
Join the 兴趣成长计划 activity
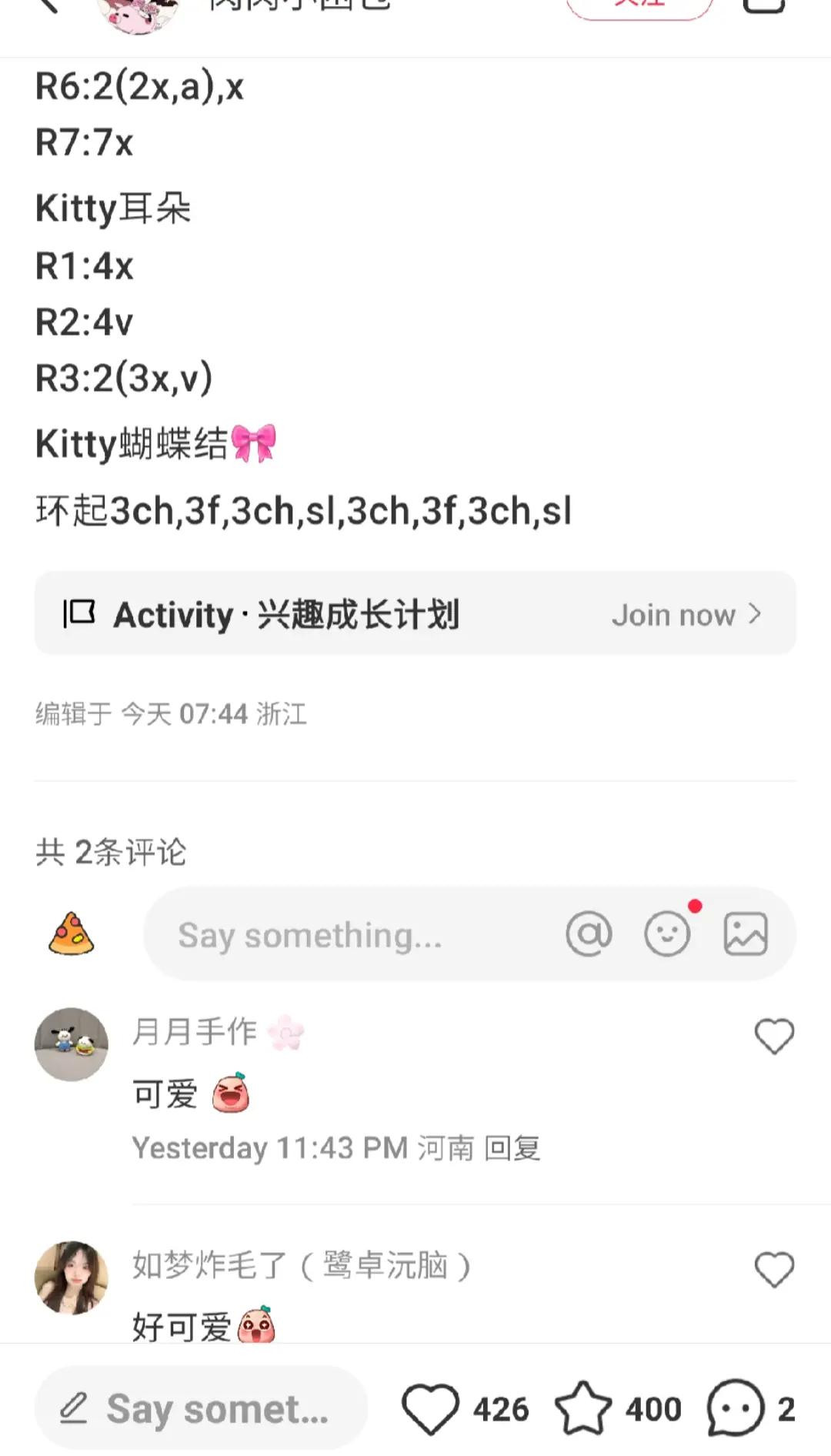[686, 615]
